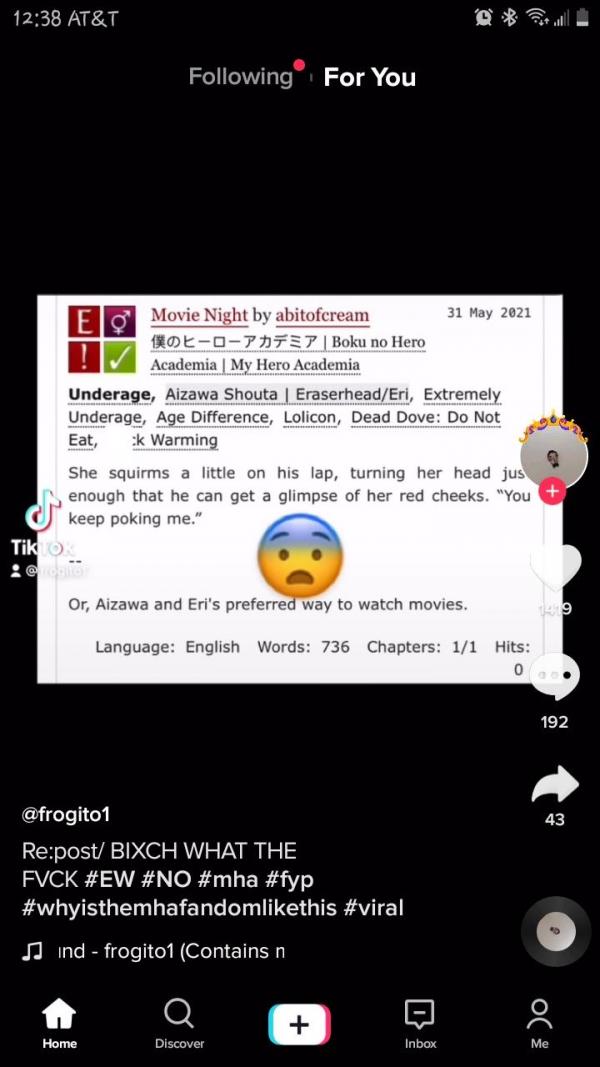Share this video using the arrow
The height and width of the screenshot is (1067, 600).
click(x=555, y=786)
